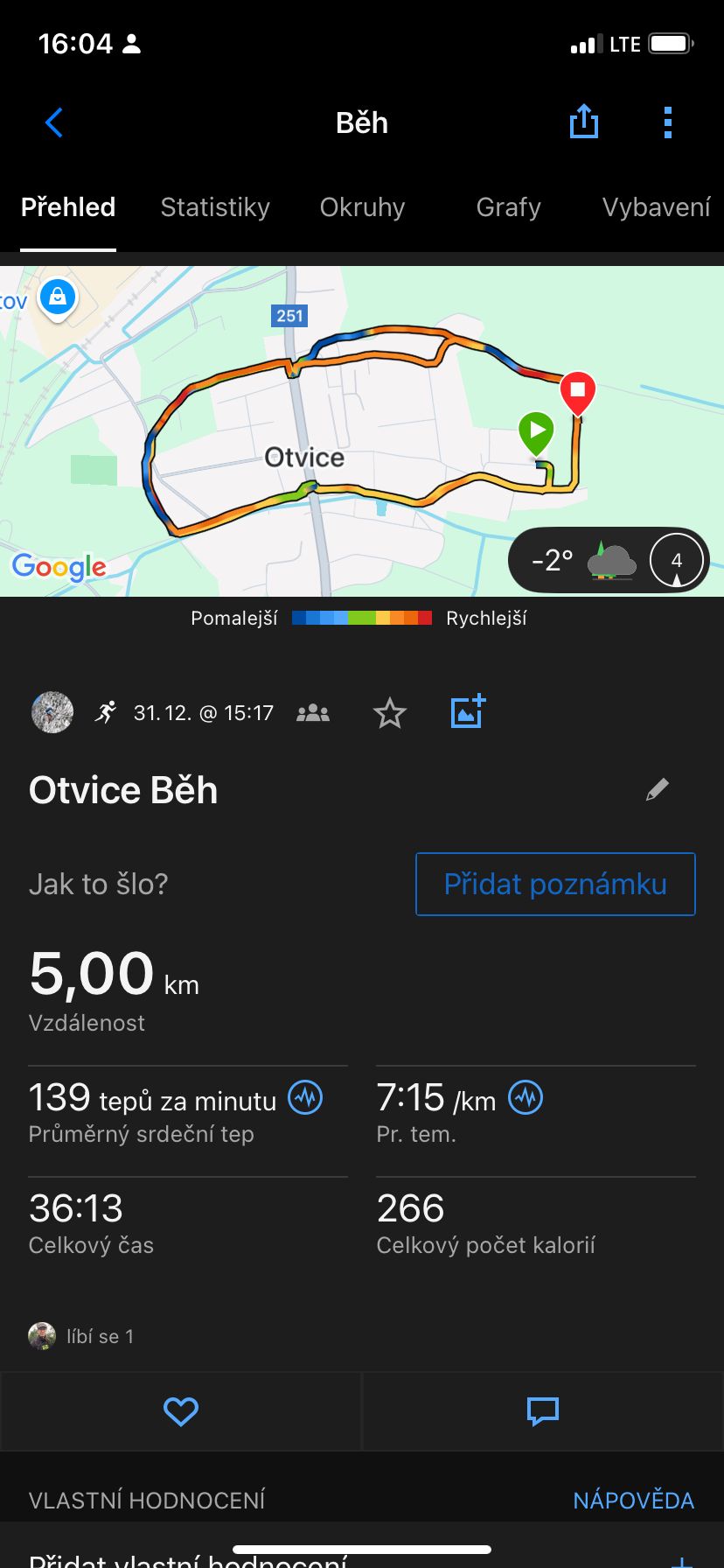Like the activity with the heart icon
The height and width of the screenshot is (1568, 724).
[181, 1411]
